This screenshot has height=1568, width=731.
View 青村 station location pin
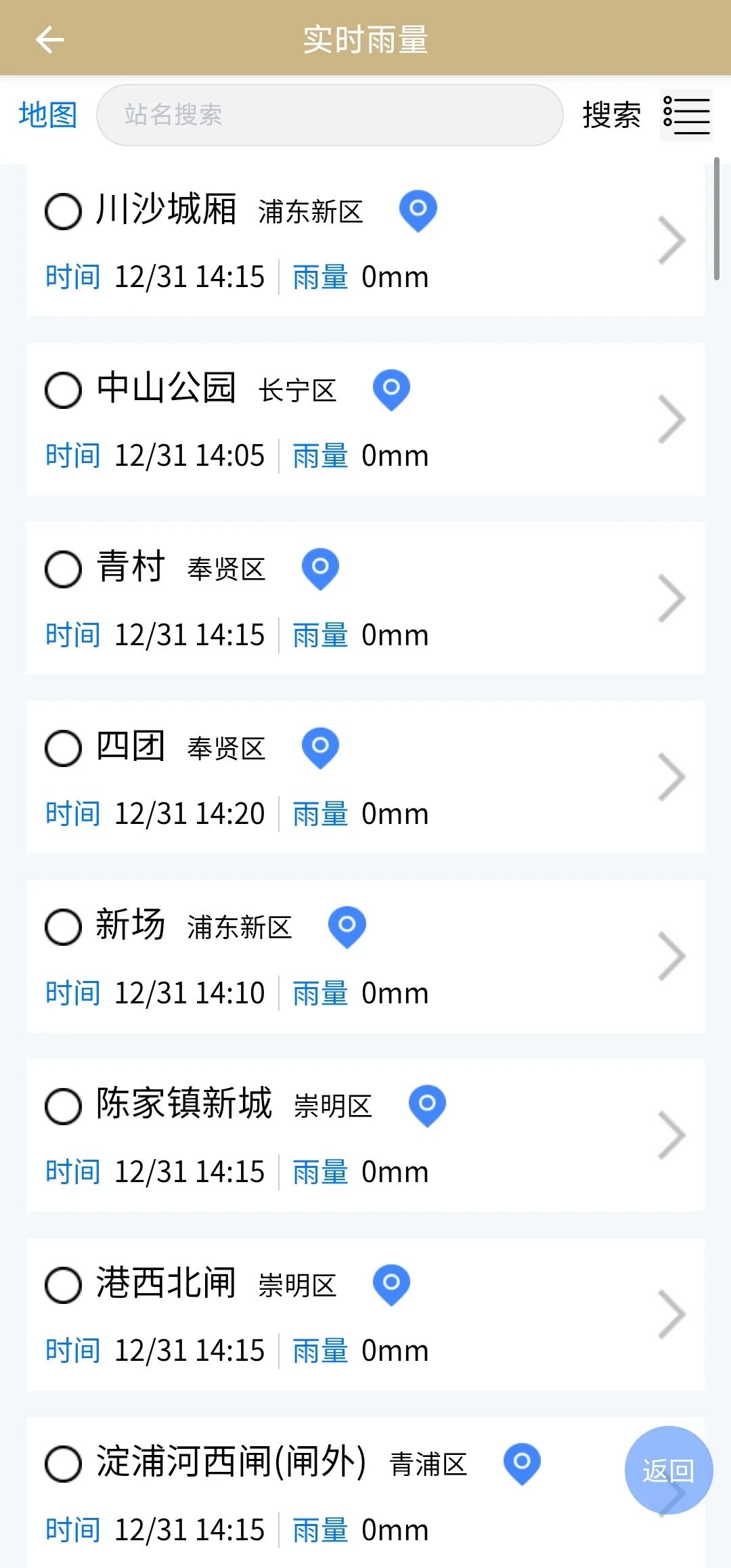pyautogui.click(x=320, y=568)
